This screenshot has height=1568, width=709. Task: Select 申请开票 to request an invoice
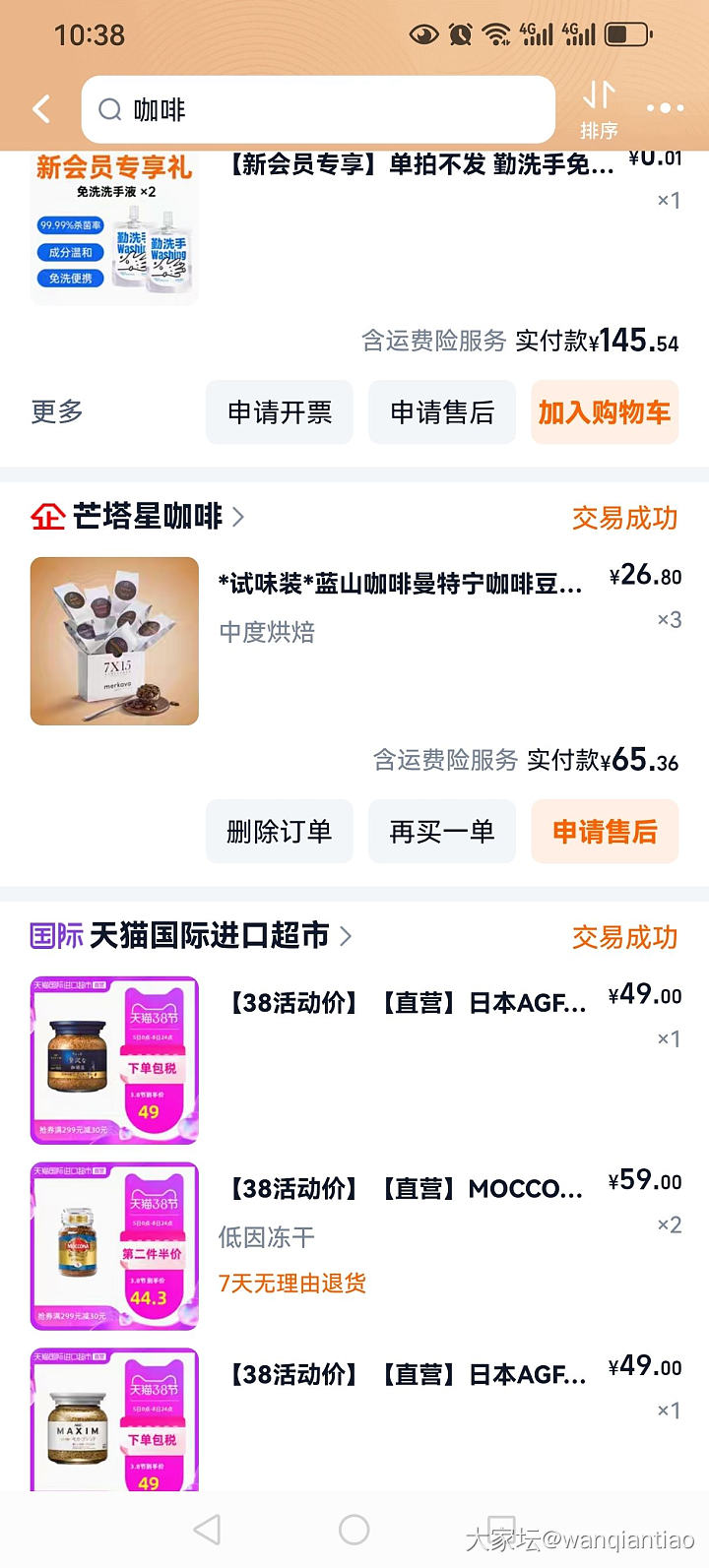(280, 412)
